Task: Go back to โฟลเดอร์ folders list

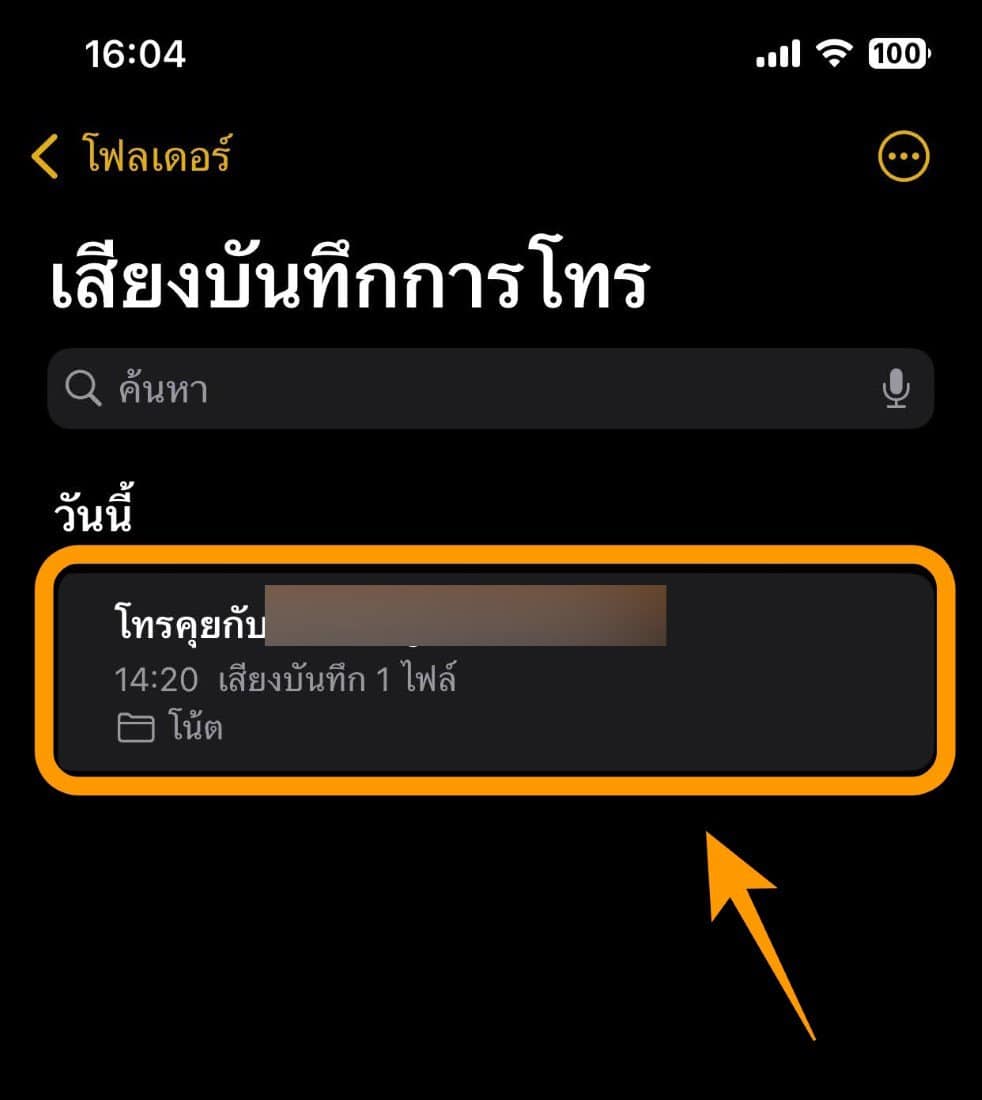Action: pos(130,157)
